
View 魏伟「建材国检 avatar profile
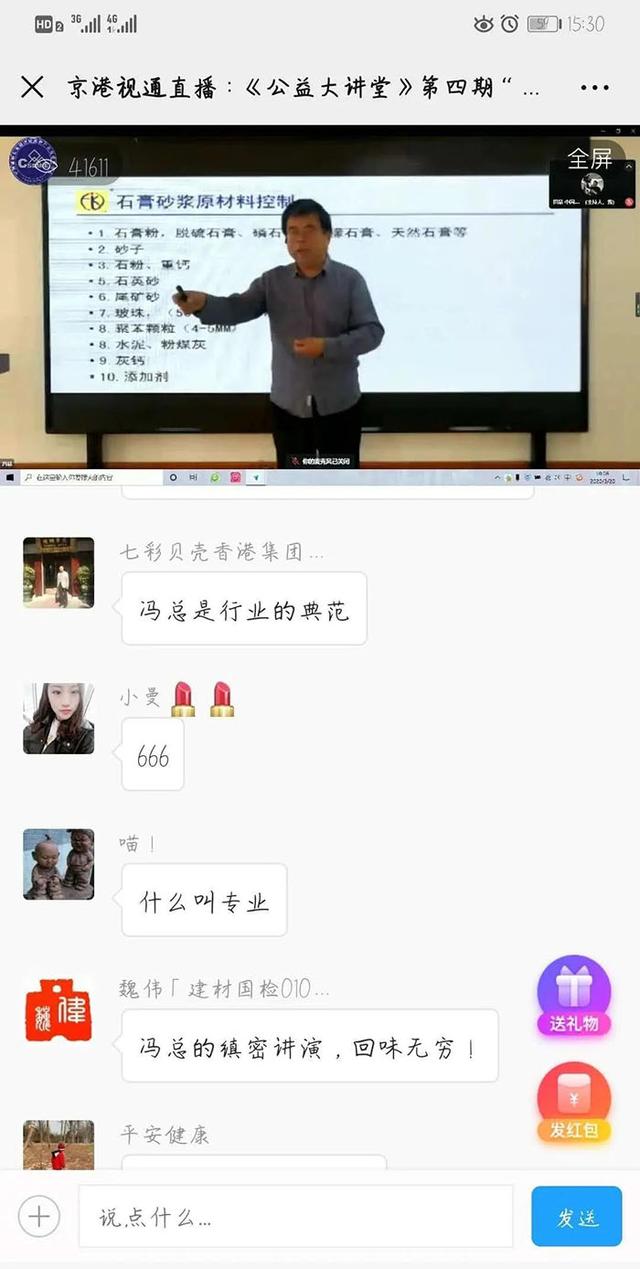coord(59,1010)
